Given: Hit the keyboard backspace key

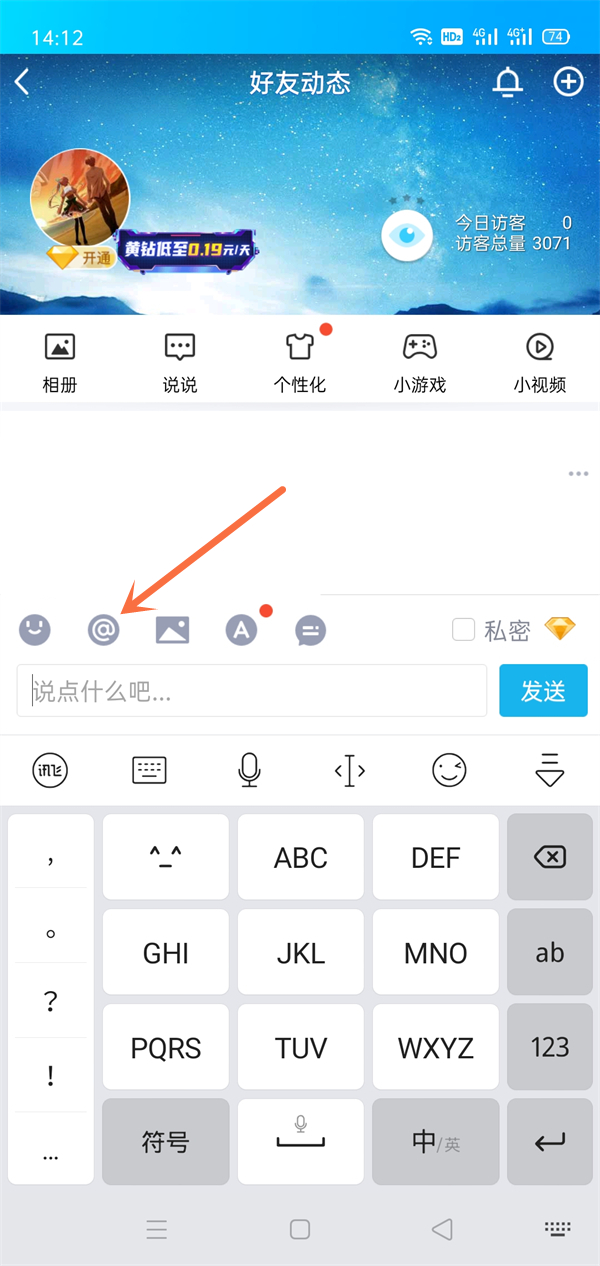Looking at the screenshot, I should click(550, 857).
